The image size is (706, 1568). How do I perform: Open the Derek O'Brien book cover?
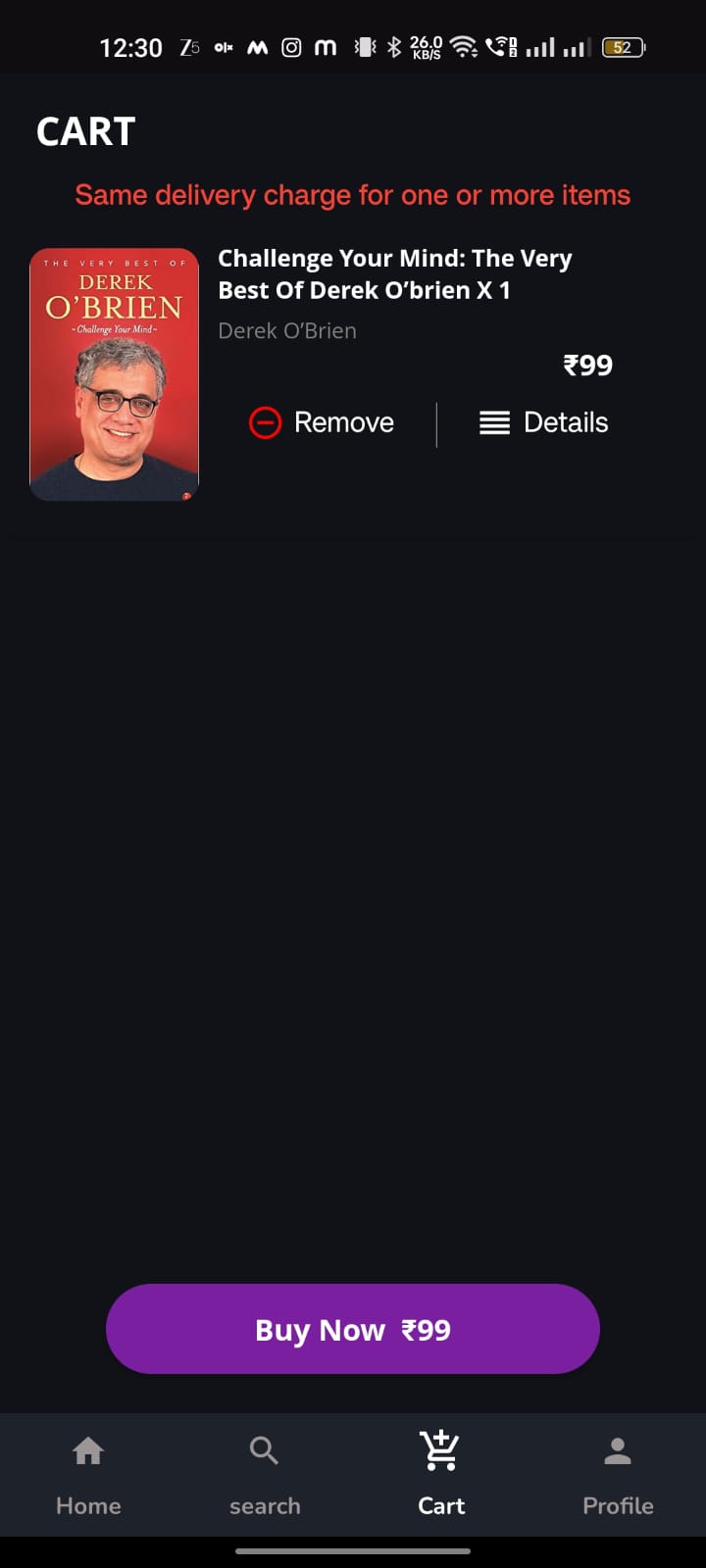click(x=115, y=374)
